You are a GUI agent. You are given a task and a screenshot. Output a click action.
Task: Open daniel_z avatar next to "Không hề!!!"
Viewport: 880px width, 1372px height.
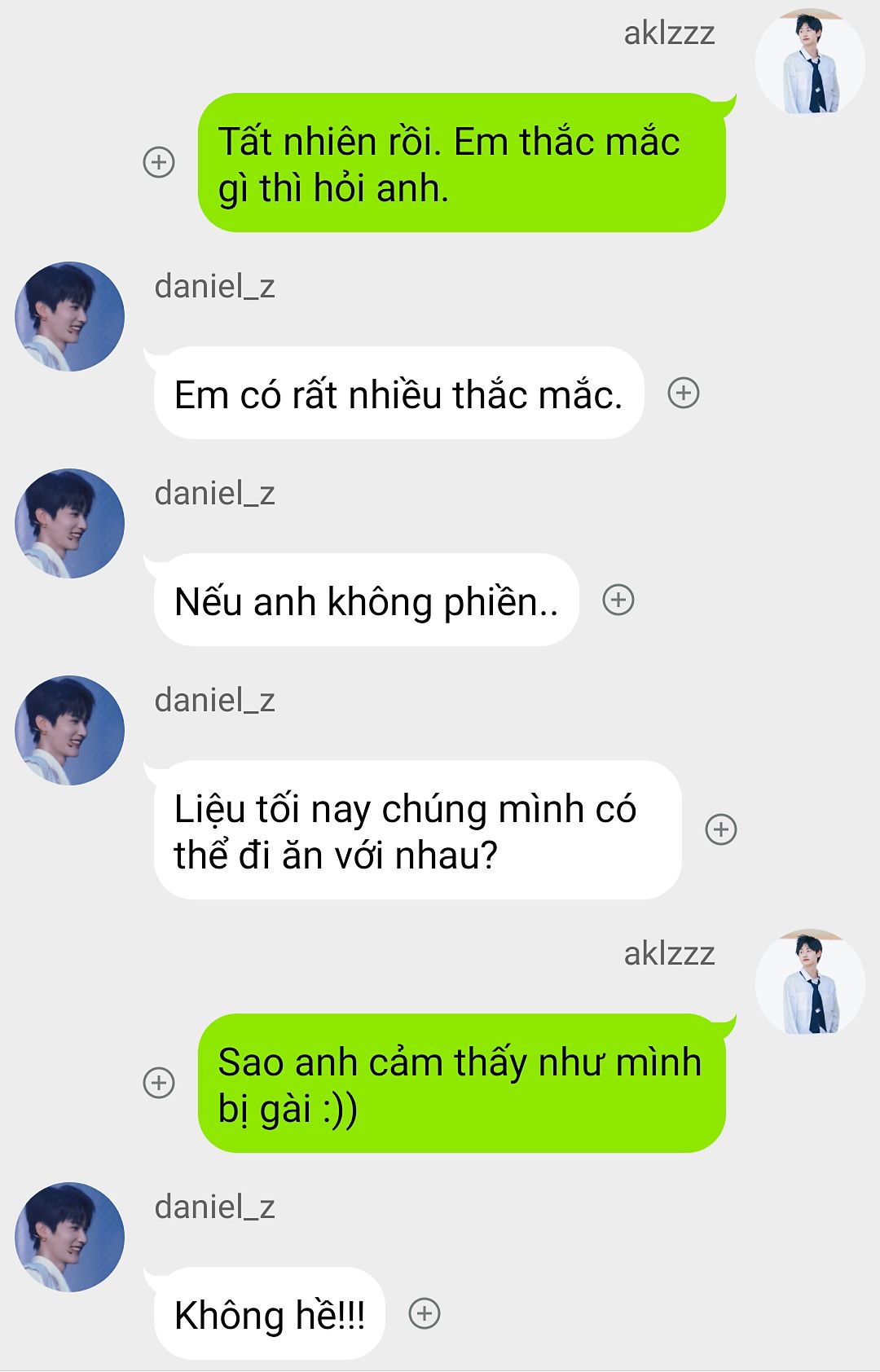(70, 1237)
